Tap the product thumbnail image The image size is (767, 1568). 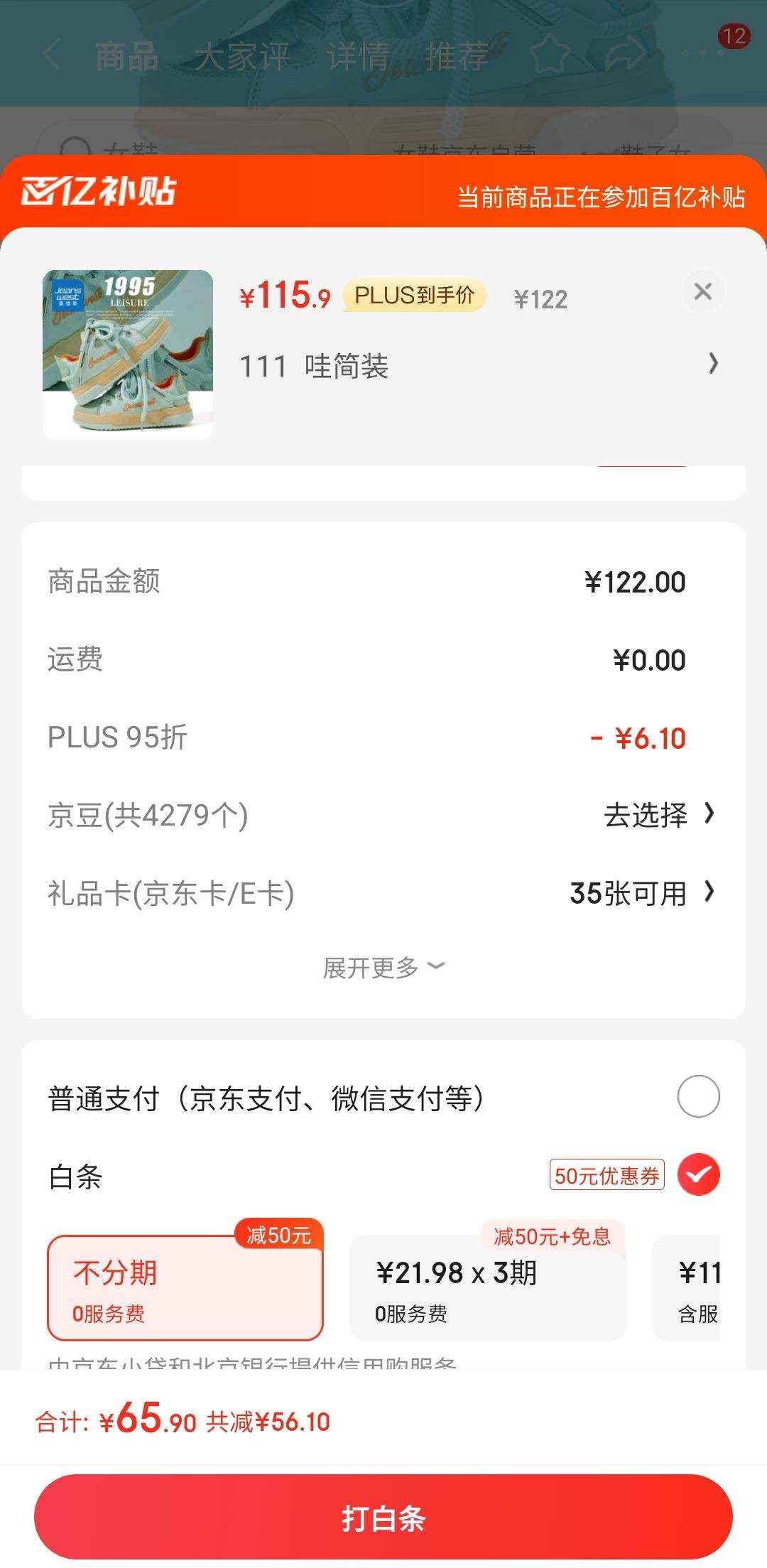coord(128,355)
